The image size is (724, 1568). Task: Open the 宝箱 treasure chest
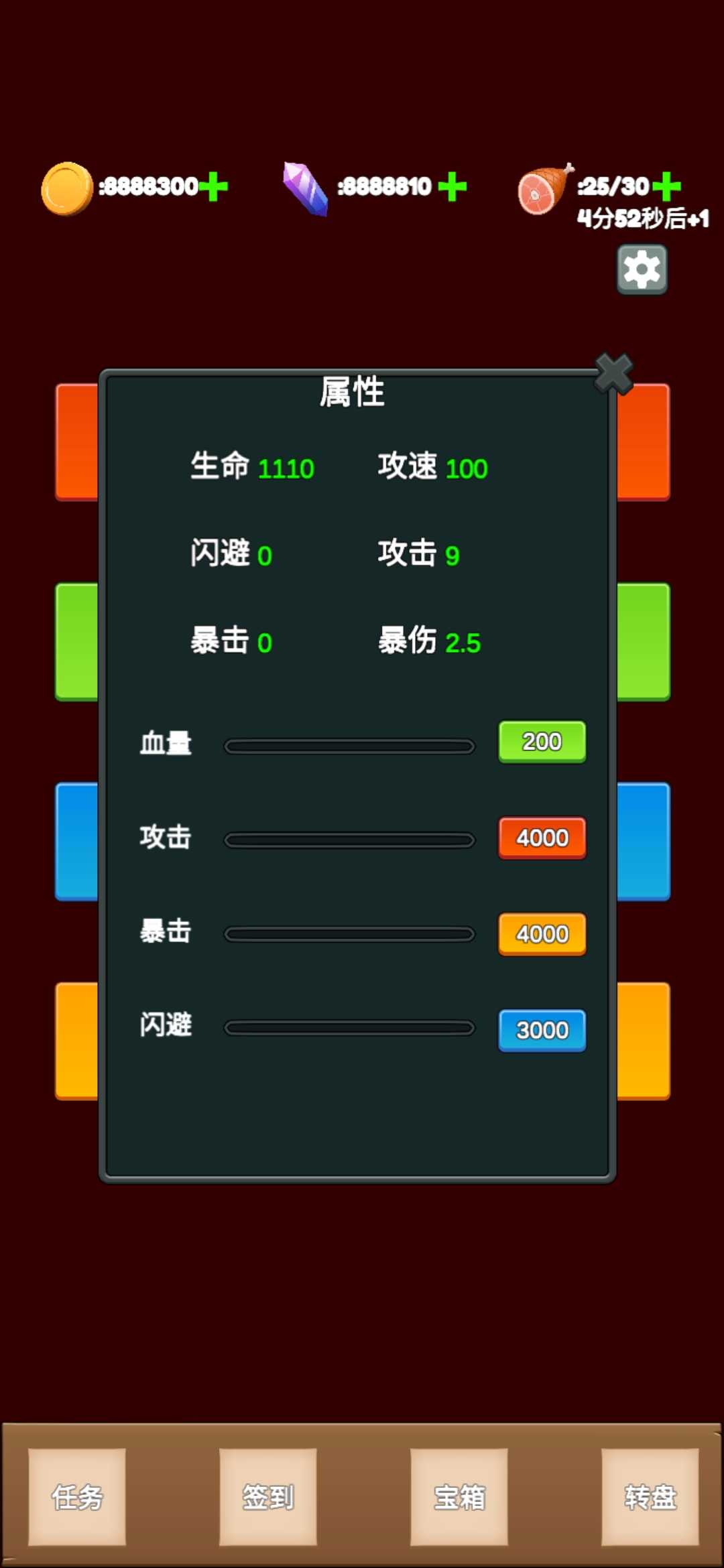click(459, 1497)
